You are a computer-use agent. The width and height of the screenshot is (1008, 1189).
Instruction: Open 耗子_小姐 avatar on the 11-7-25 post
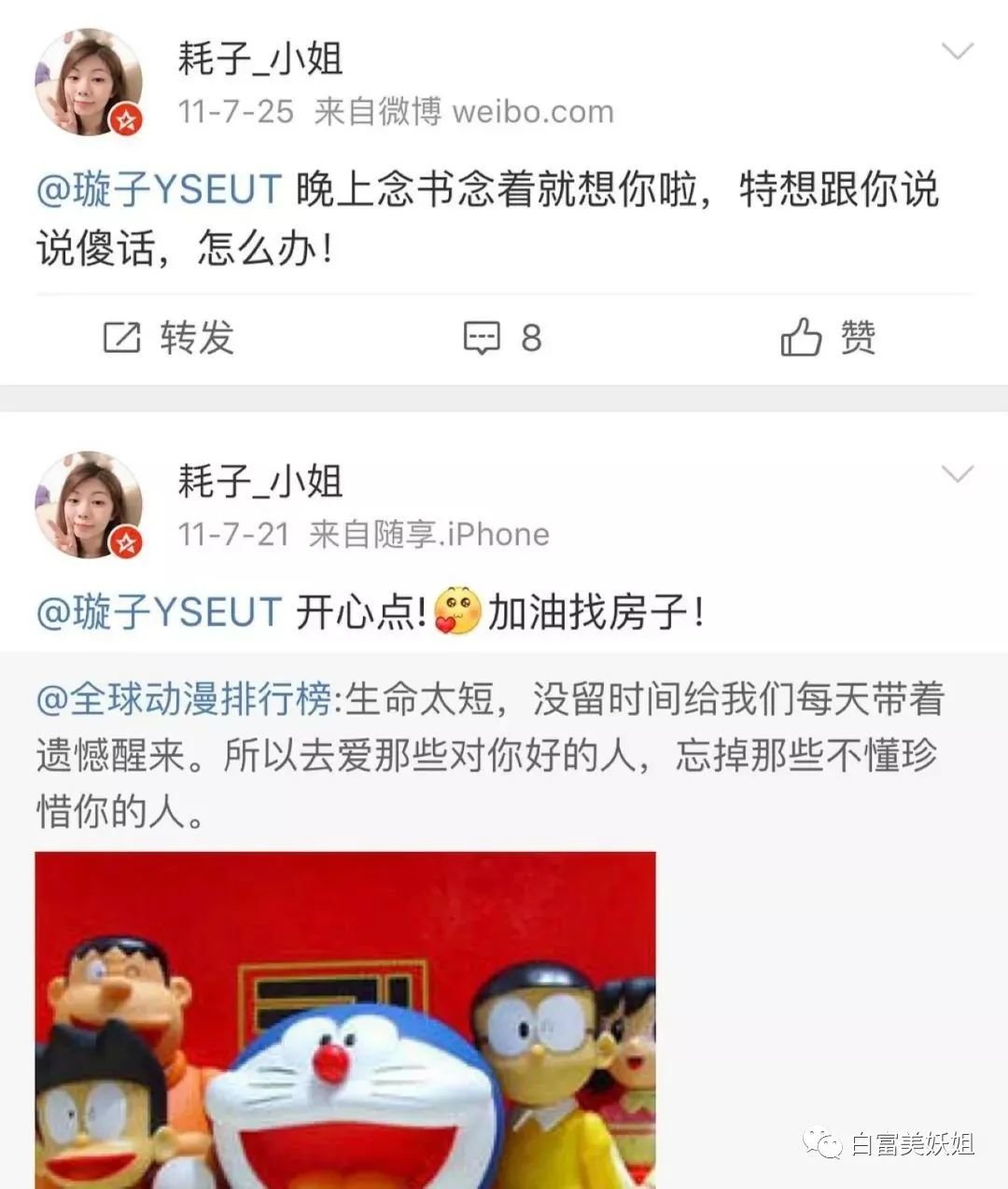[90, 83]
